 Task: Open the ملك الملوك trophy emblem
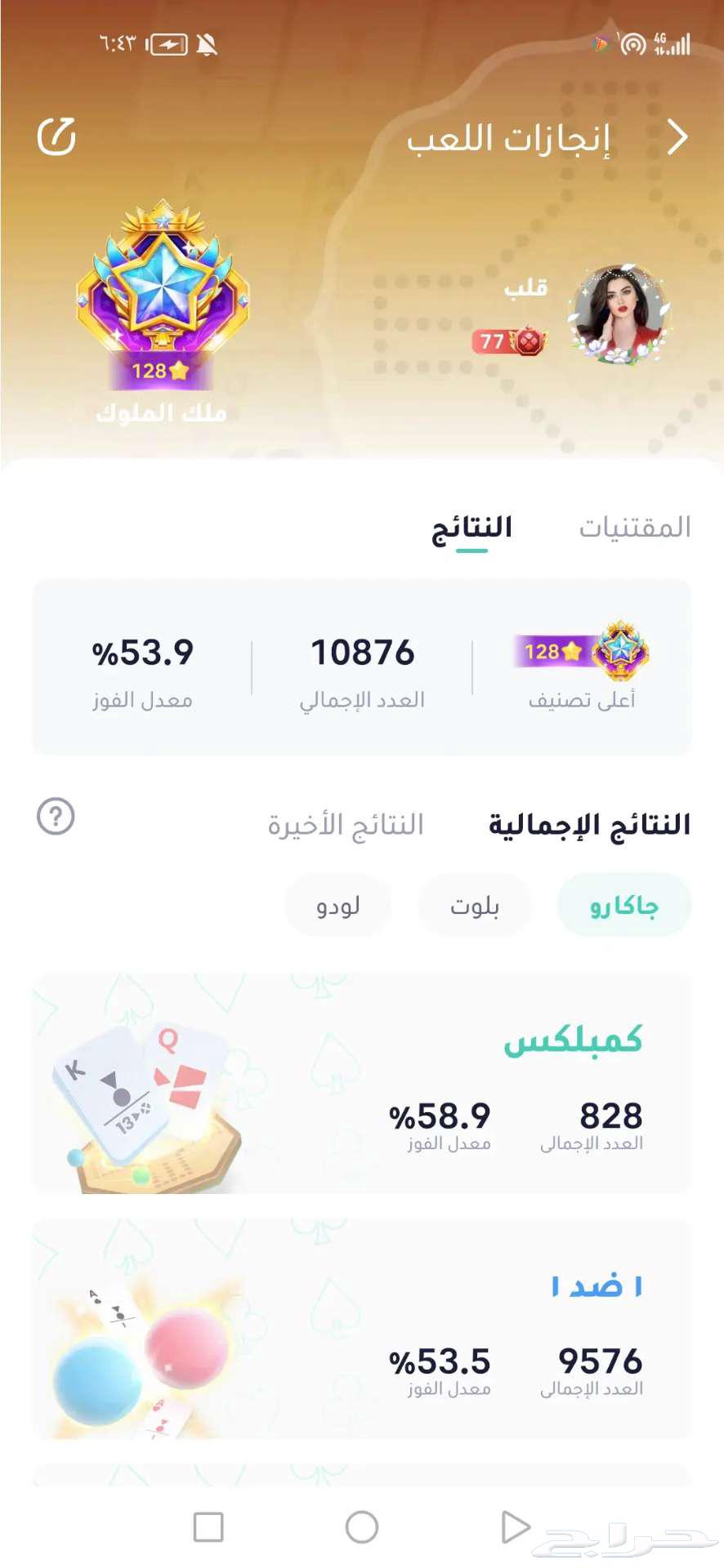pyautogui.click(x=161, y=302)
